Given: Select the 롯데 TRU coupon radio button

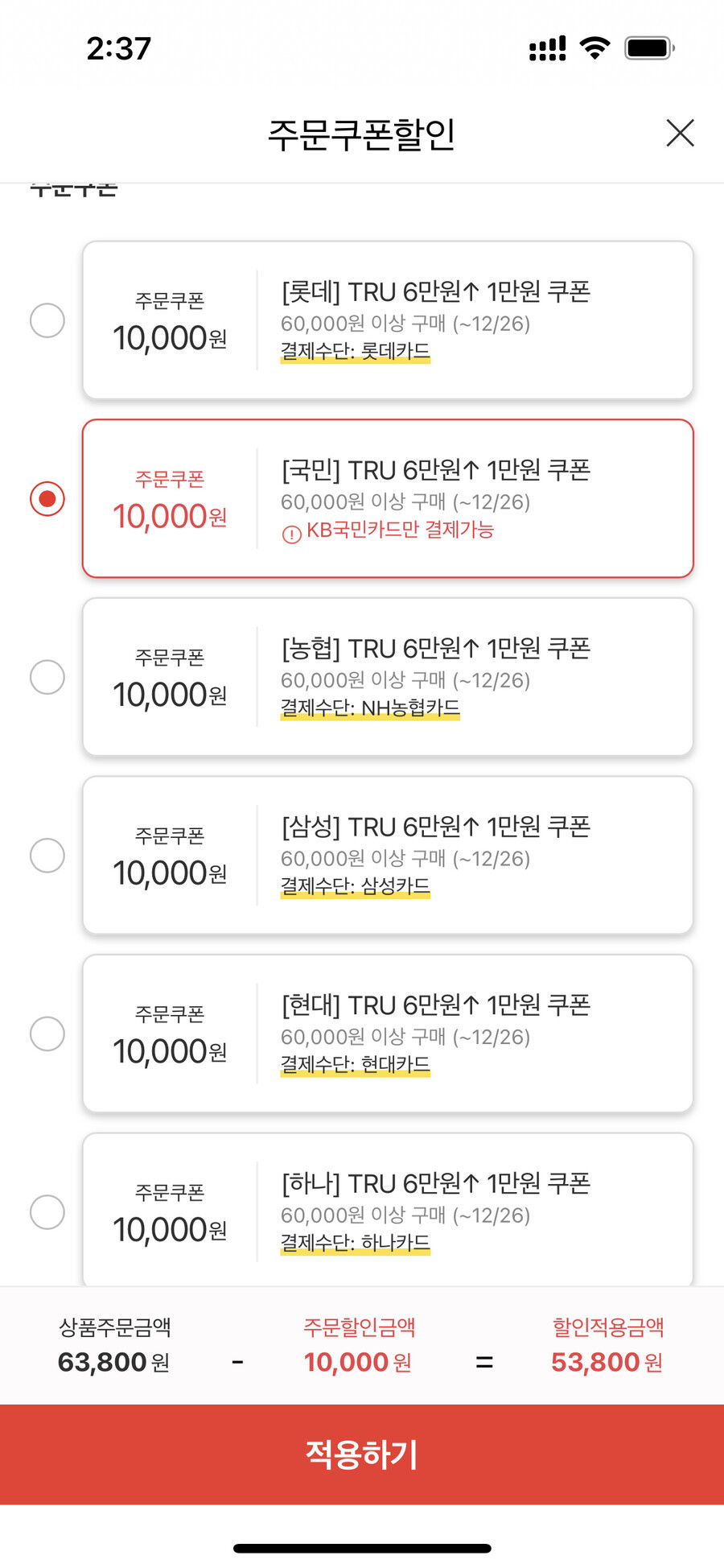Looking at the screenshot, I should 47,320.
